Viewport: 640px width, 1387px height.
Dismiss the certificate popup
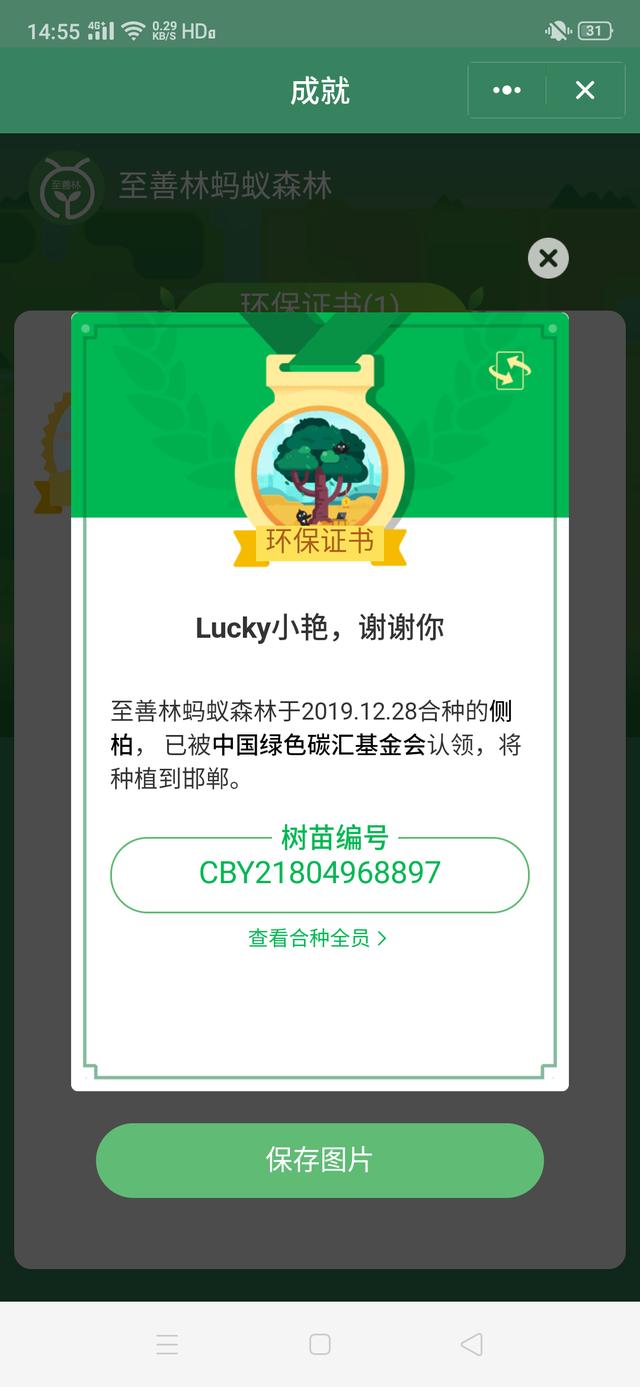(548, 259)
